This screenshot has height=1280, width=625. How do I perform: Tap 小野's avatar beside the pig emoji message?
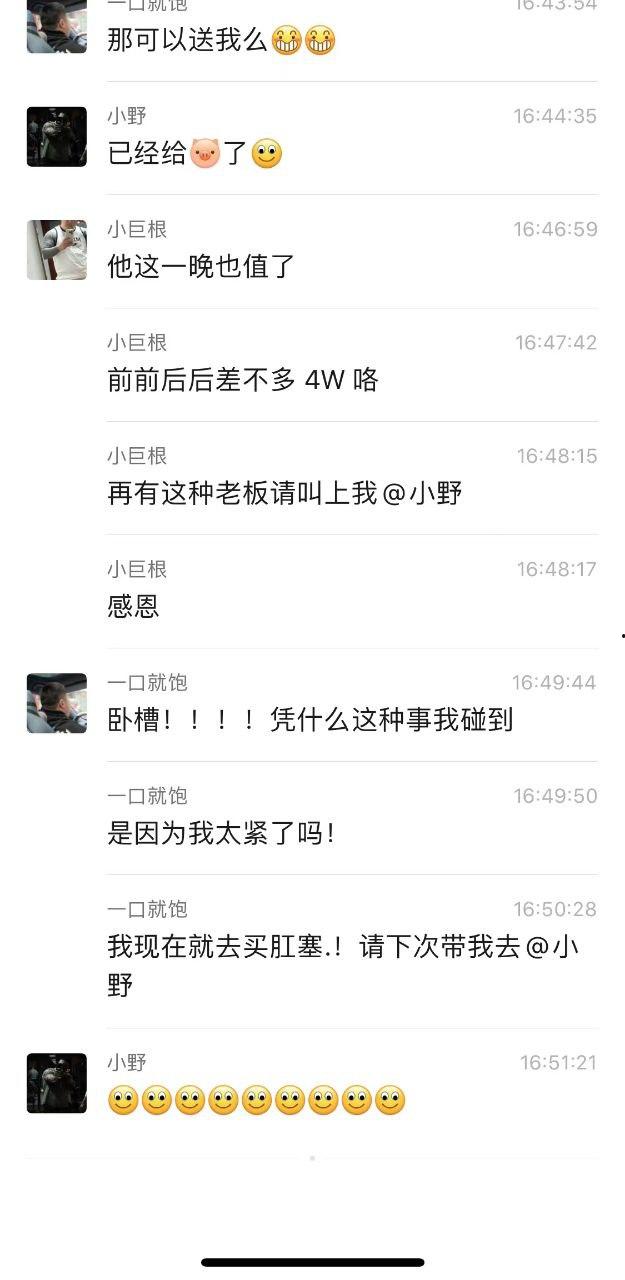[57, 137]
